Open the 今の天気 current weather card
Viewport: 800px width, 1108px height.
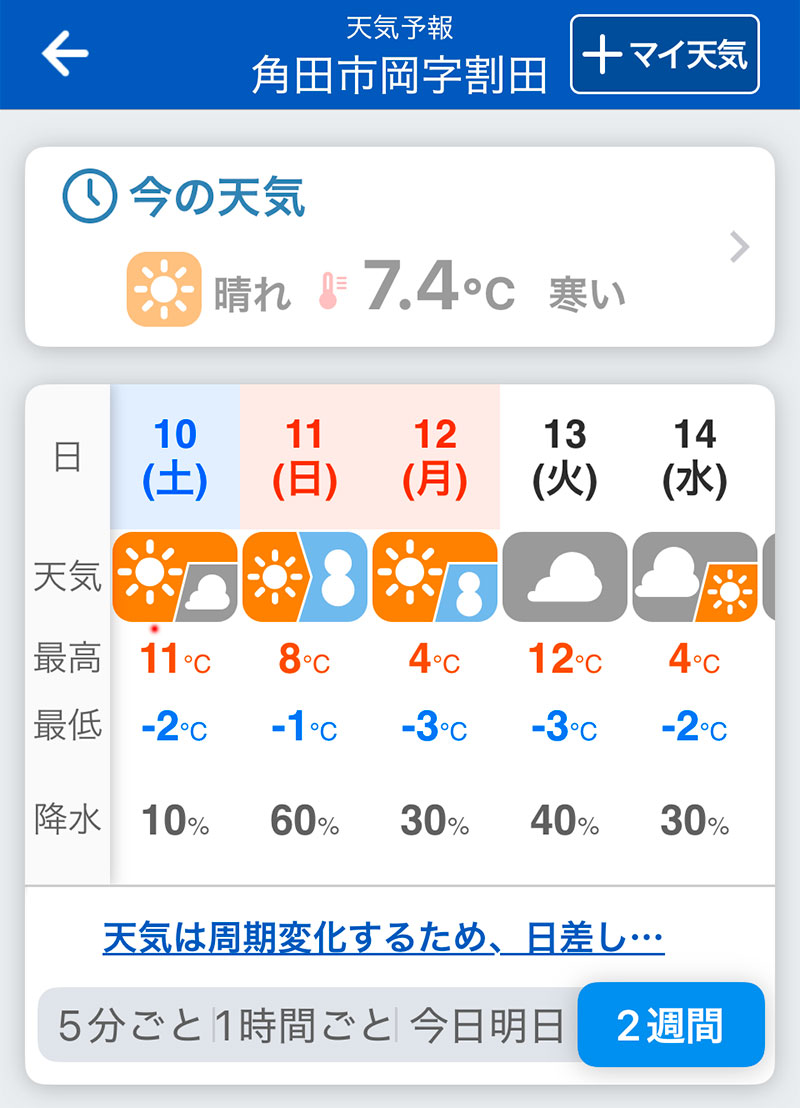coord(400,247)
